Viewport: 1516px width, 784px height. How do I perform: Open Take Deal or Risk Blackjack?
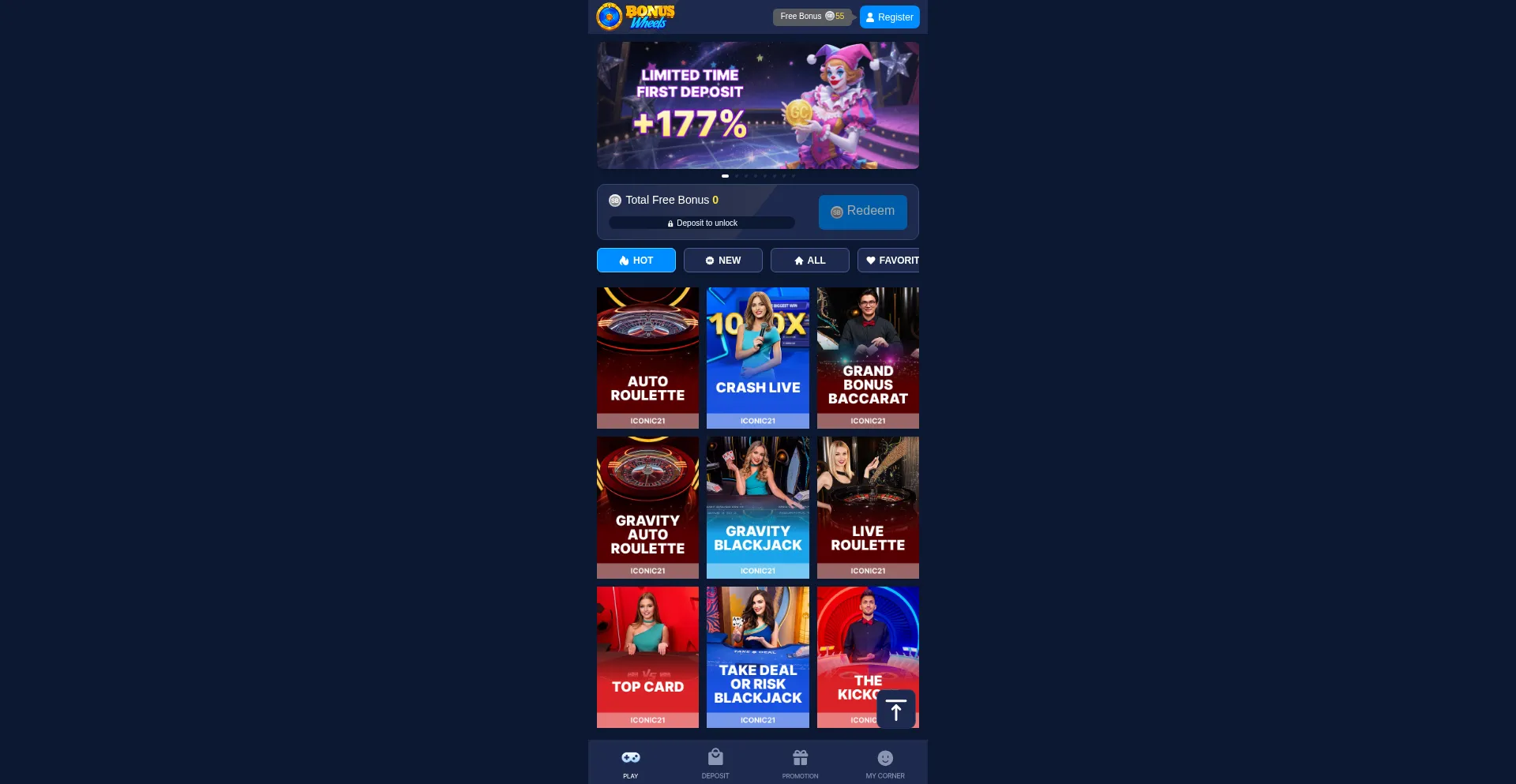(x=757, y=656)
